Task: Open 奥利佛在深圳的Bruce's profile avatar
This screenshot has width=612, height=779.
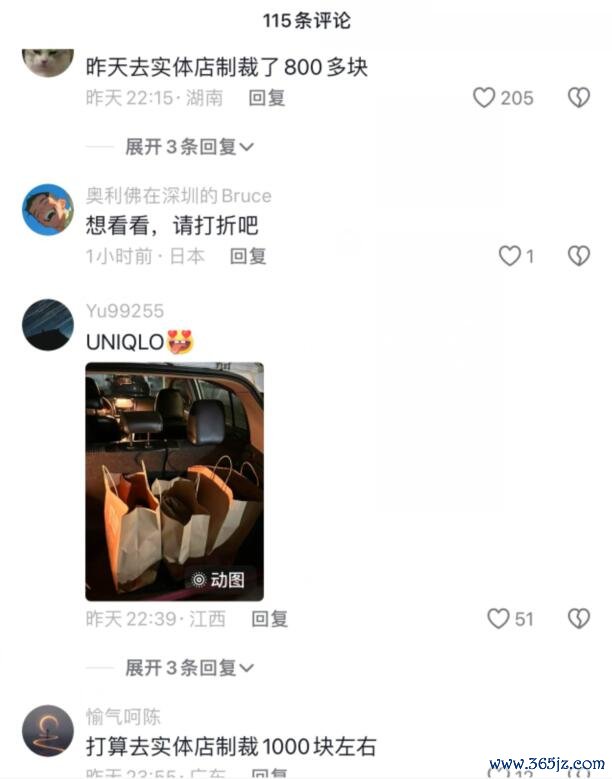Action: [48, 210]
